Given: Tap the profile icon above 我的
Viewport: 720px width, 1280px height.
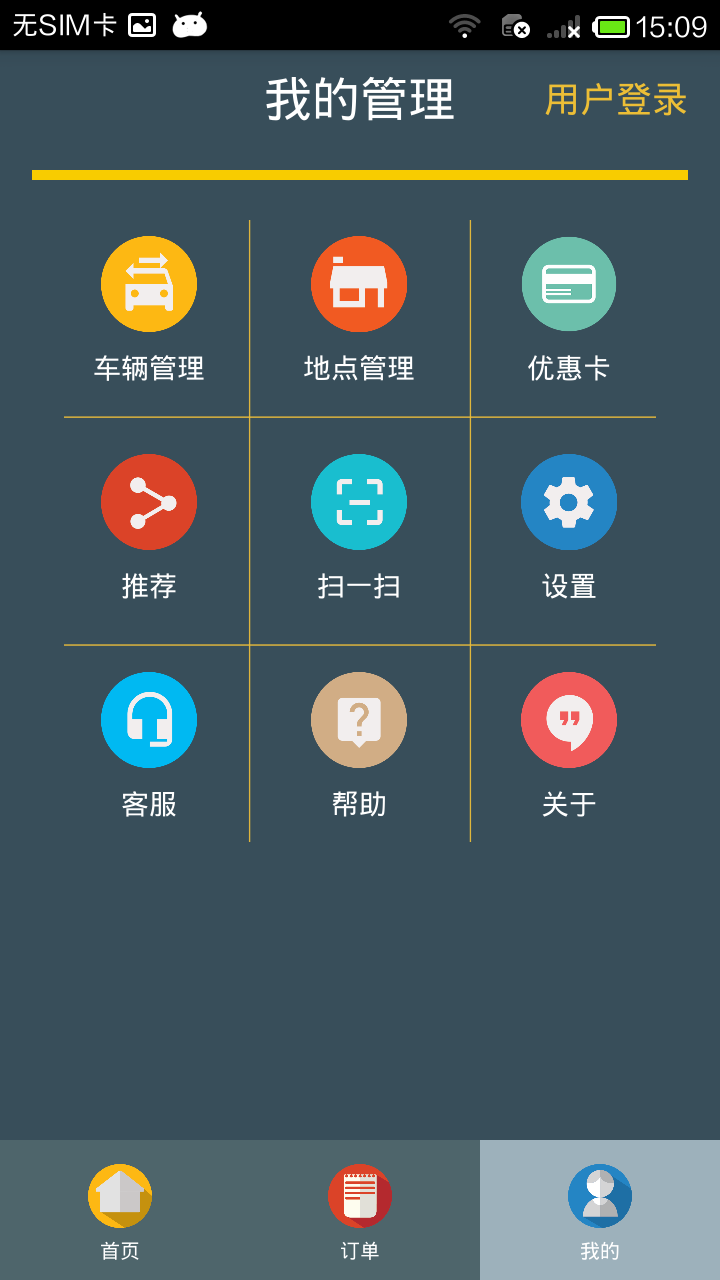Looking at the screenshot, I should (599, 1194).
